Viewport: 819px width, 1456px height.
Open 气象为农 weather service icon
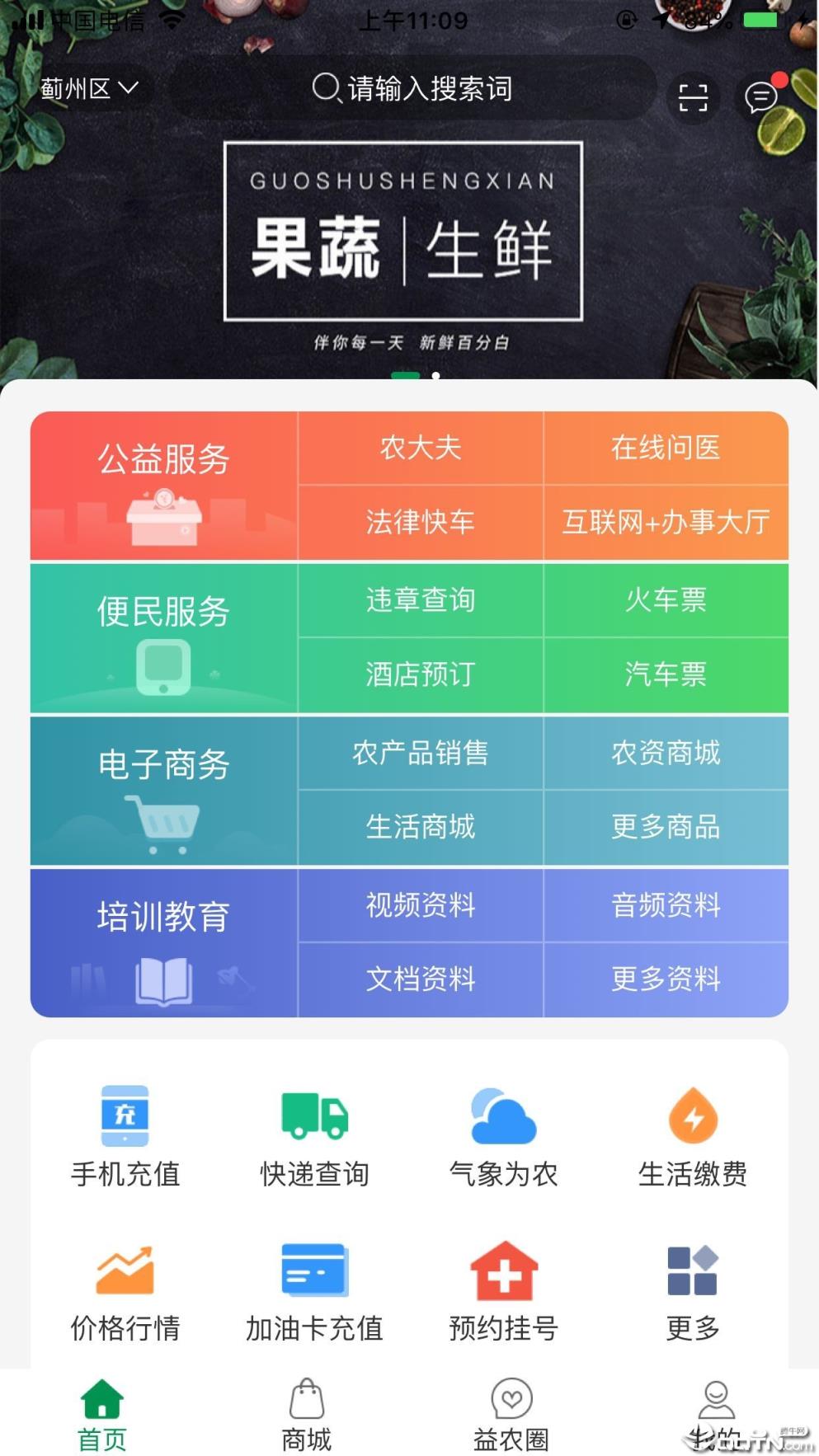coord(504,1137)
